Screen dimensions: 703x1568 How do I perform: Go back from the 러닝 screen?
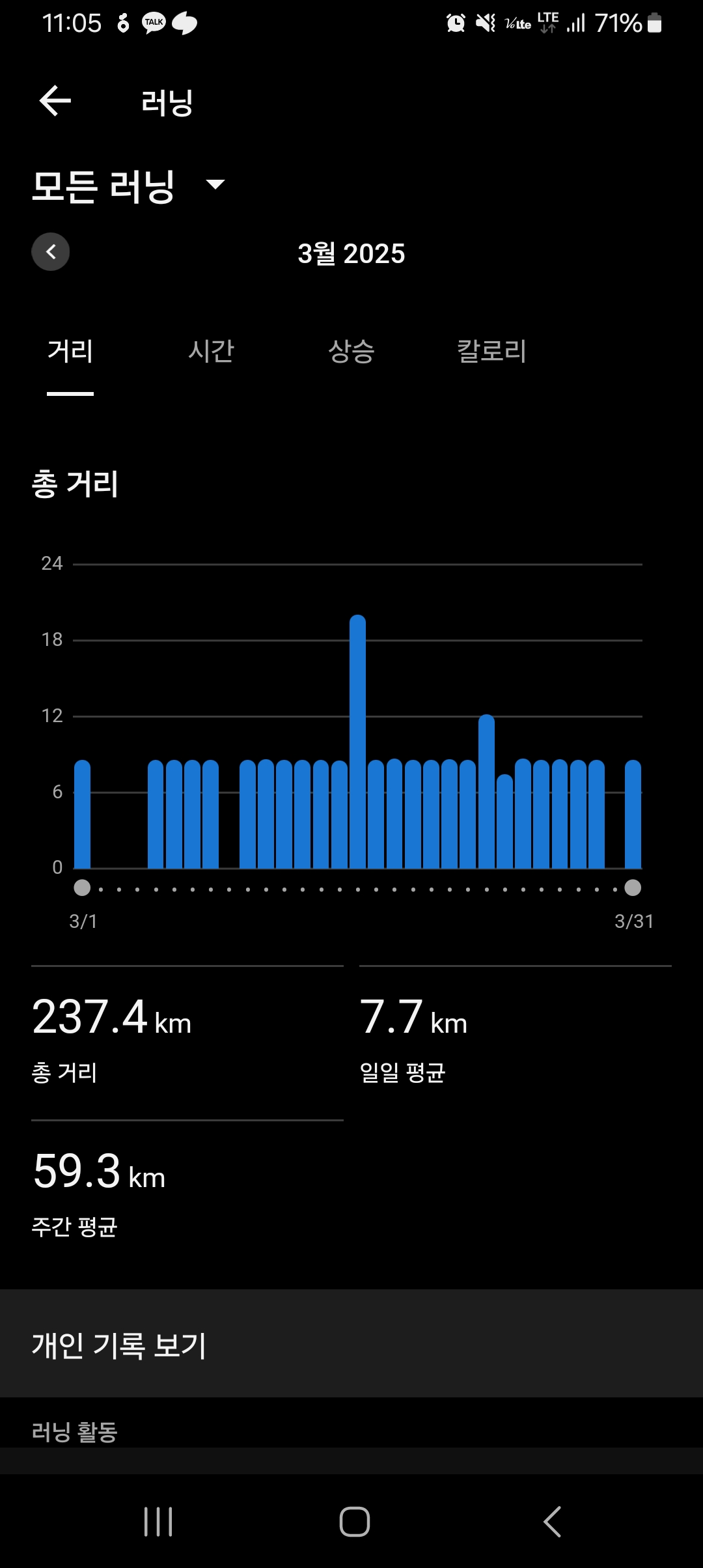tap(55, 101)
